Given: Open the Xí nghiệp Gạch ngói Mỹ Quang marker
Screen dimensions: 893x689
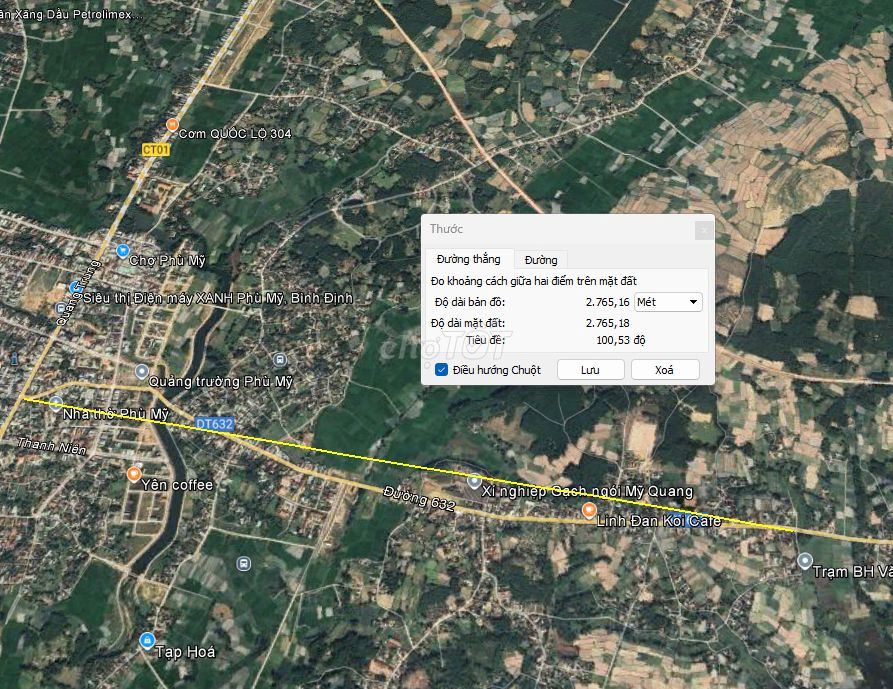Looking at the screenshot, I should 474,481.
